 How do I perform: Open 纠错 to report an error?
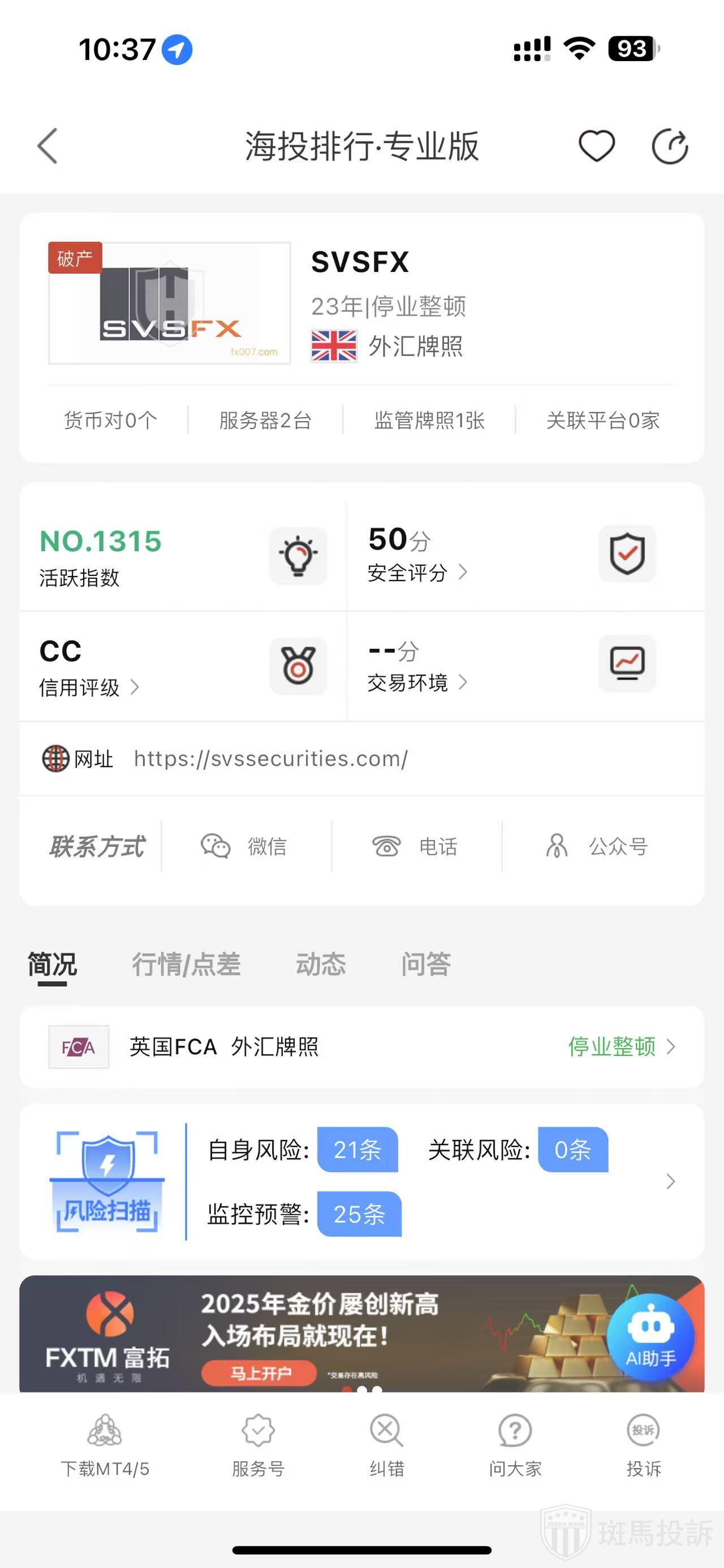pyautogui.click(x=387, y=1446)
